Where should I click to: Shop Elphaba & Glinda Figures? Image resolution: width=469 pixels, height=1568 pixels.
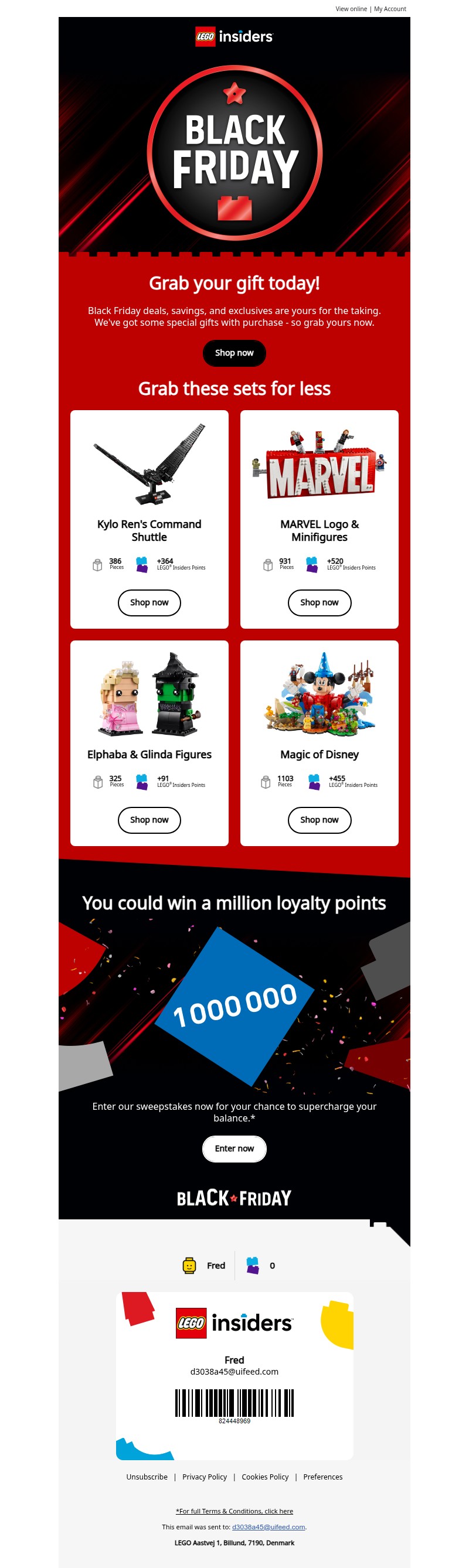tap(149, 820)
